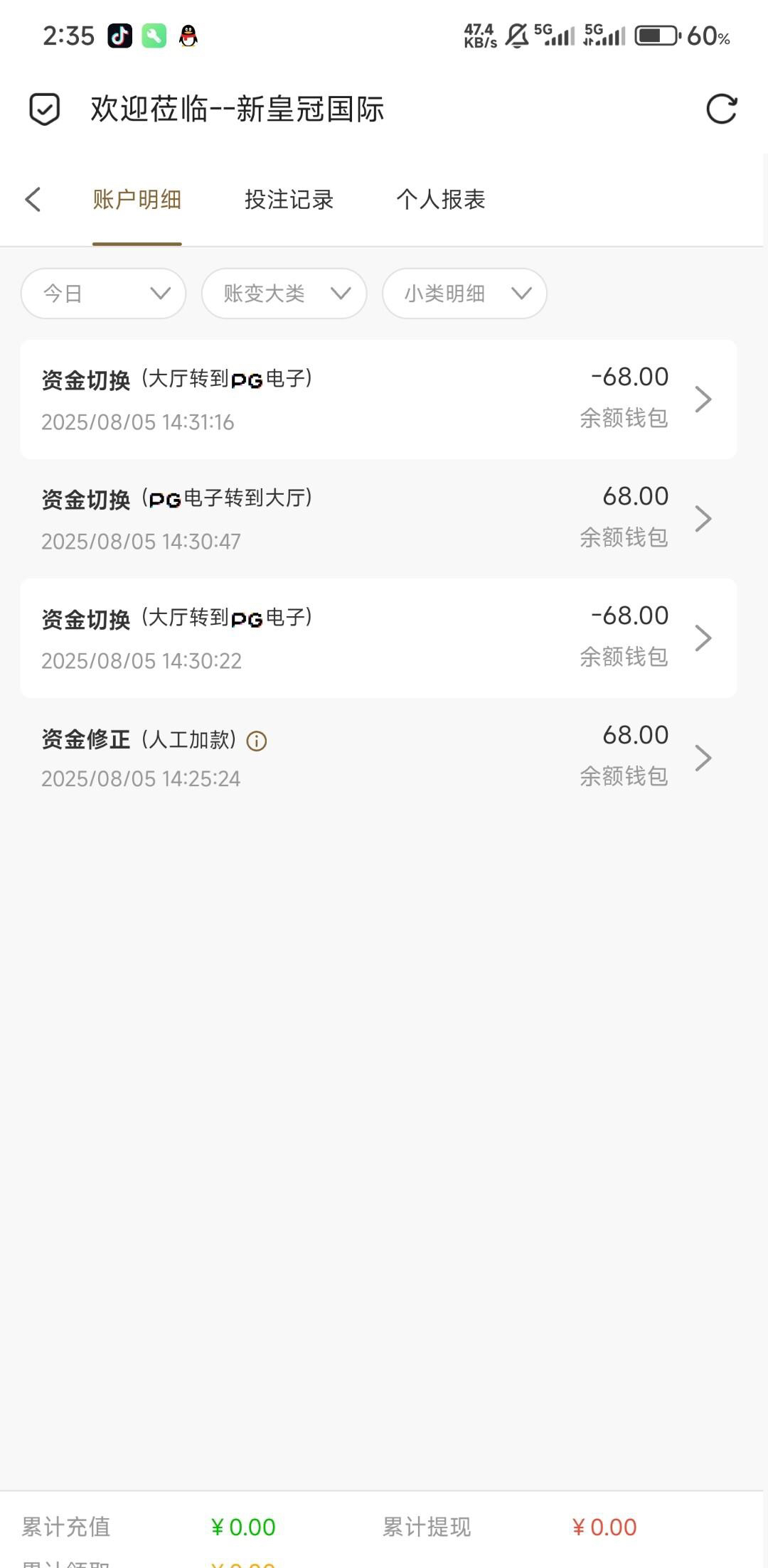768x1568 pixels.
Task: Switch to the 个人报表 tab
Action: [440, 200]
